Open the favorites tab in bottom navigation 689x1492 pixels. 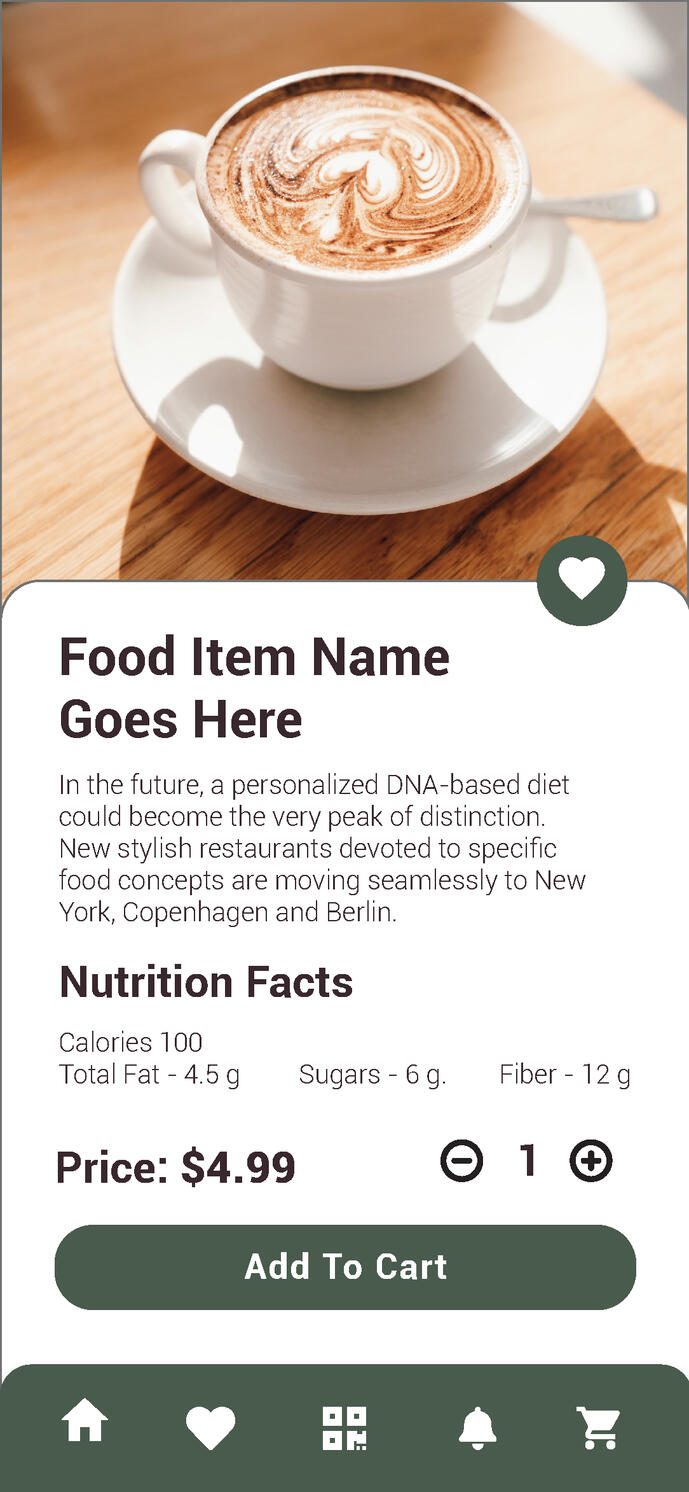pos(211,1427)
